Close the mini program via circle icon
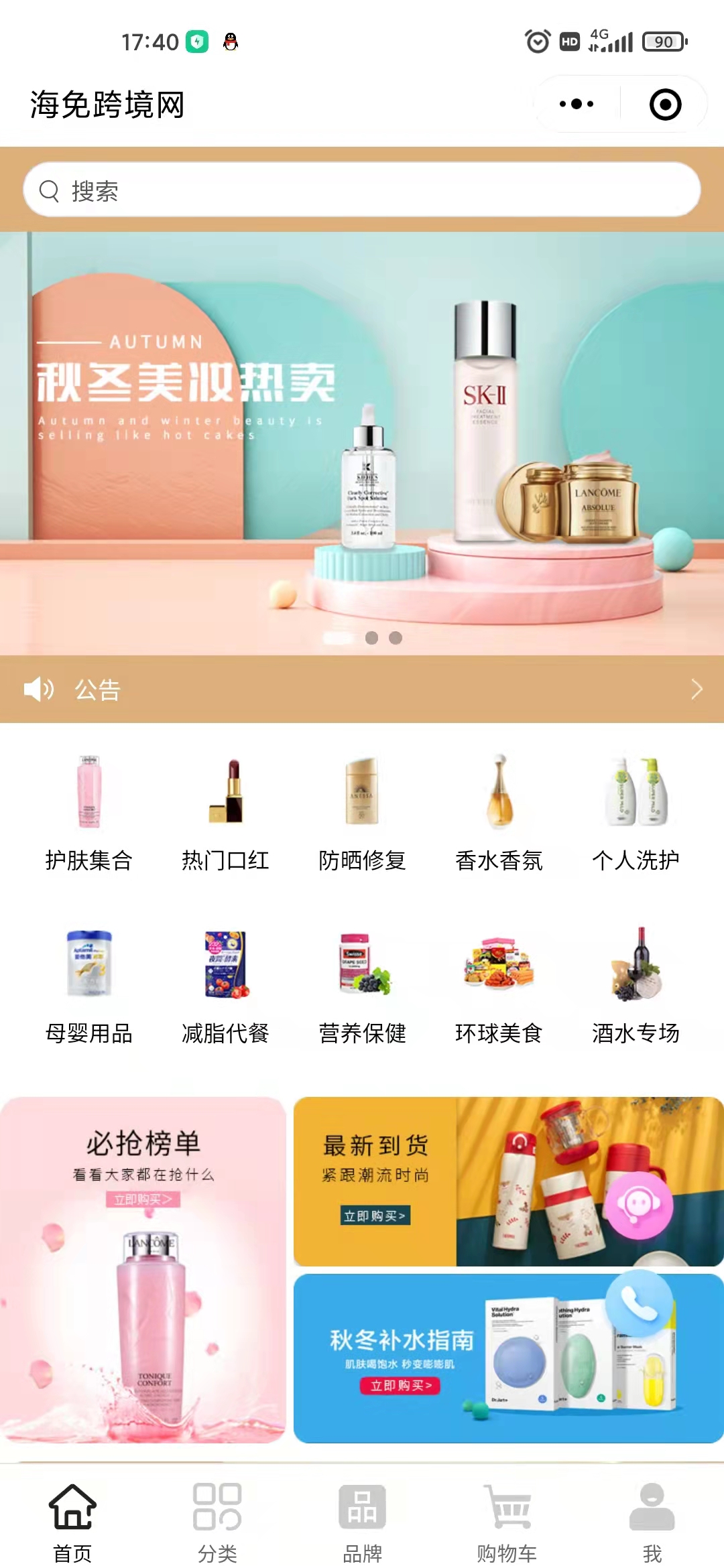 tap(665, 105)
